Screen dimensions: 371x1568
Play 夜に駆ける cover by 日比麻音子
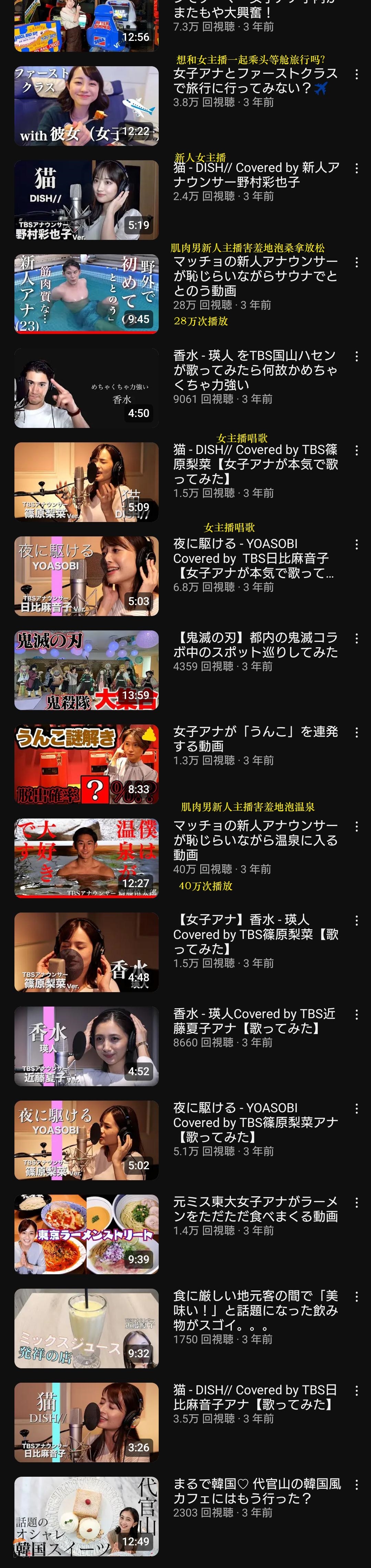[x=87, y=576]
